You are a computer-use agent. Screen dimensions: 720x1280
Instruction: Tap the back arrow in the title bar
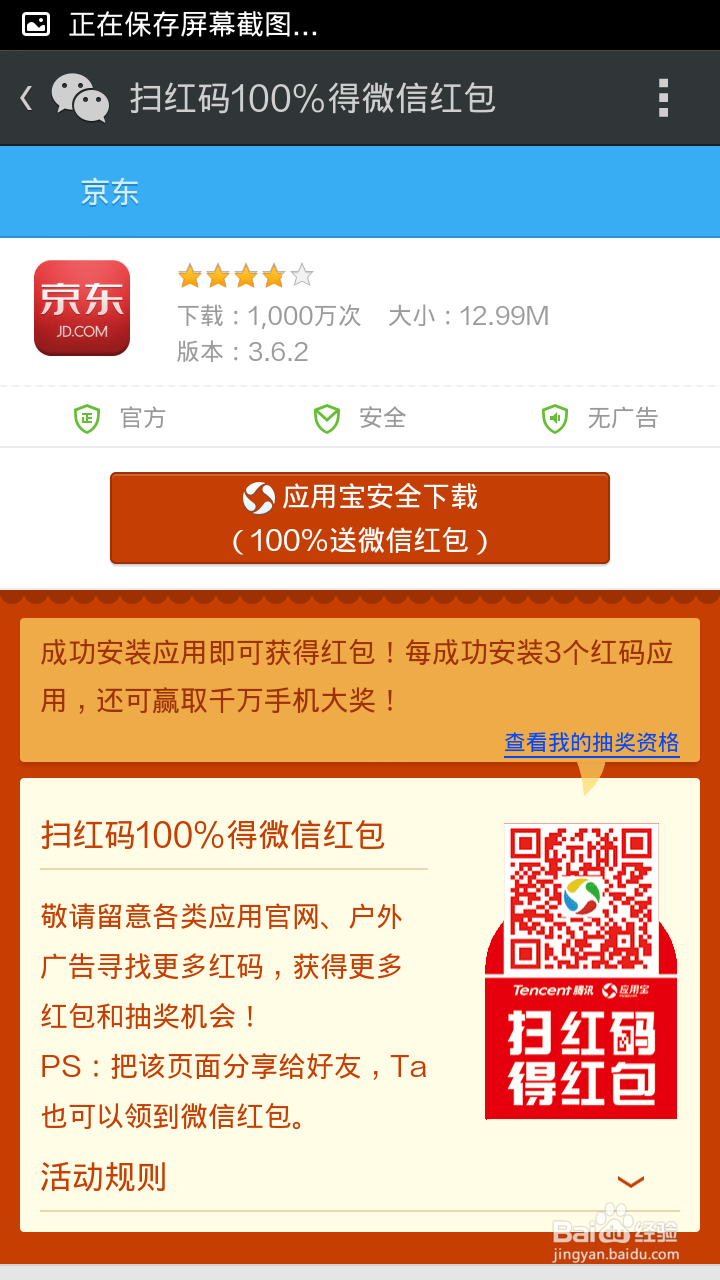tap(25, 97)
